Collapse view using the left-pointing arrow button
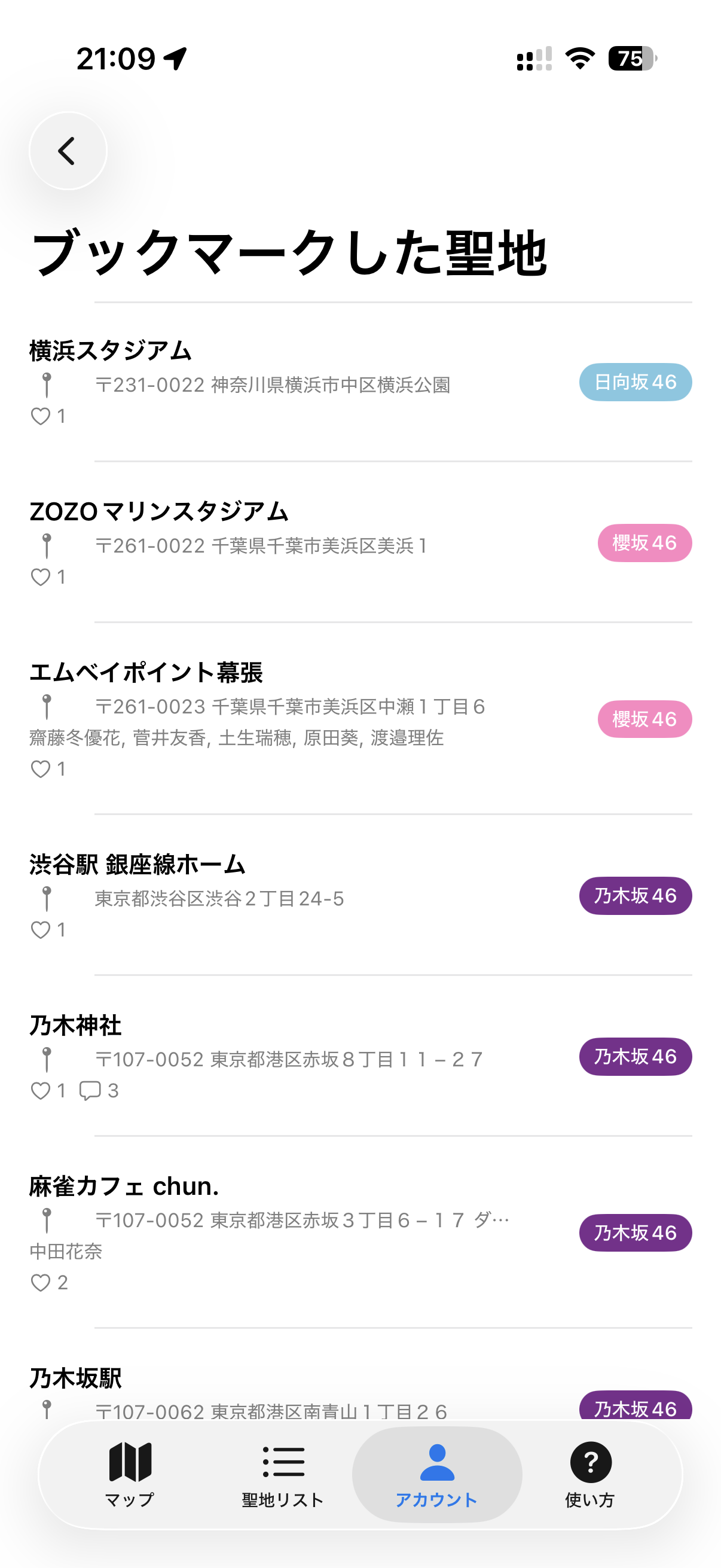The width and height of the screenshot is (721, 1568). [68, 150]
